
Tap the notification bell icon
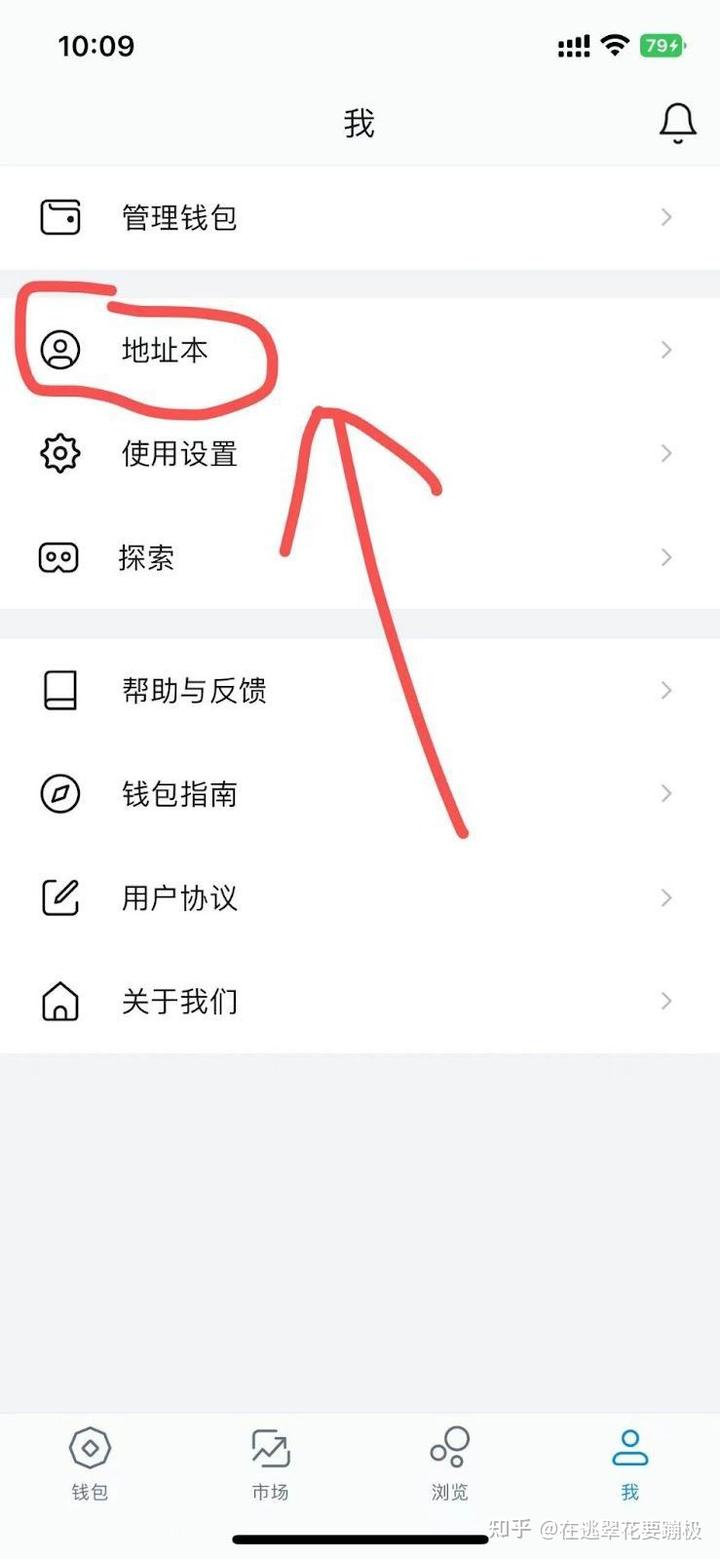pos(678,122)
